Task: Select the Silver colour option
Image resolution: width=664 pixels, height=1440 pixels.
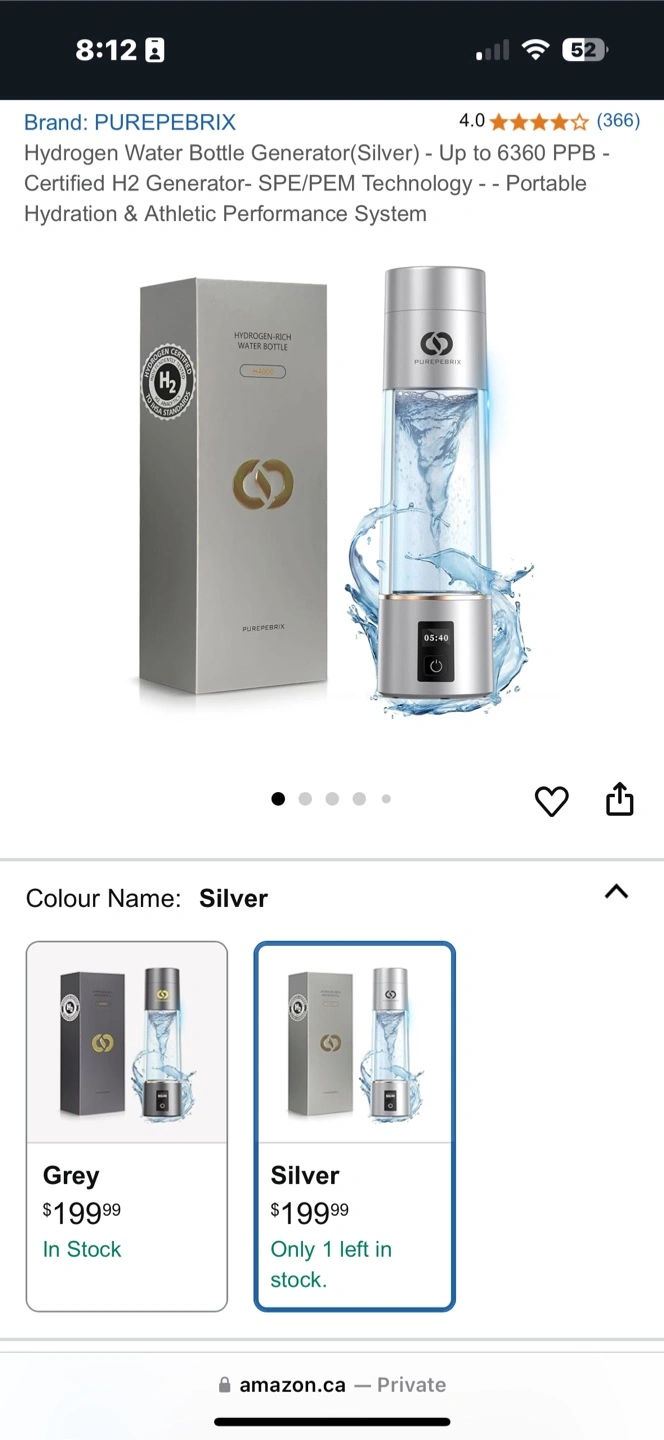Action: (355, 1126)
